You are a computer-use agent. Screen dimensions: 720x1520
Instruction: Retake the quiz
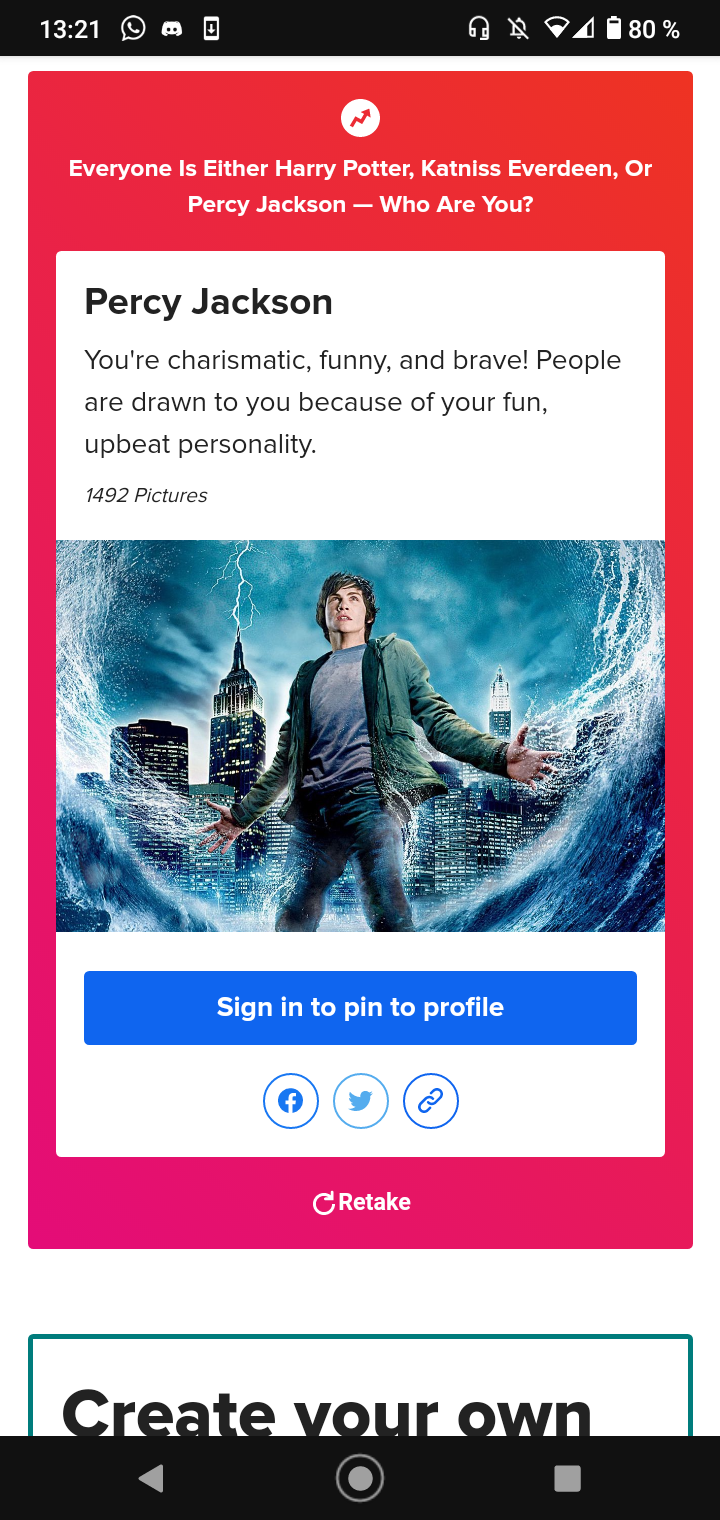(361, 1202)
